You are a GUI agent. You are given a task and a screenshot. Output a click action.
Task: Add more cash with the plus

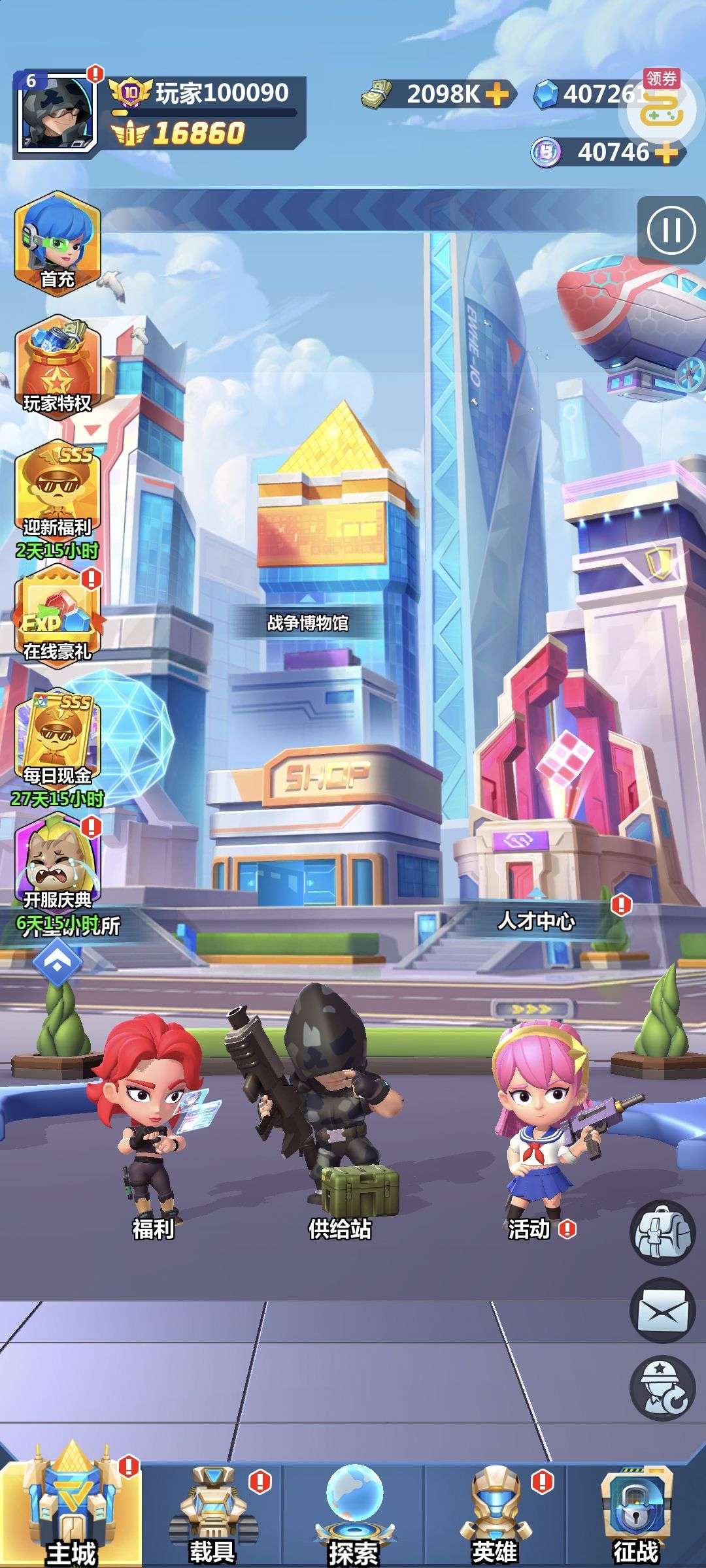click(497, 94)
